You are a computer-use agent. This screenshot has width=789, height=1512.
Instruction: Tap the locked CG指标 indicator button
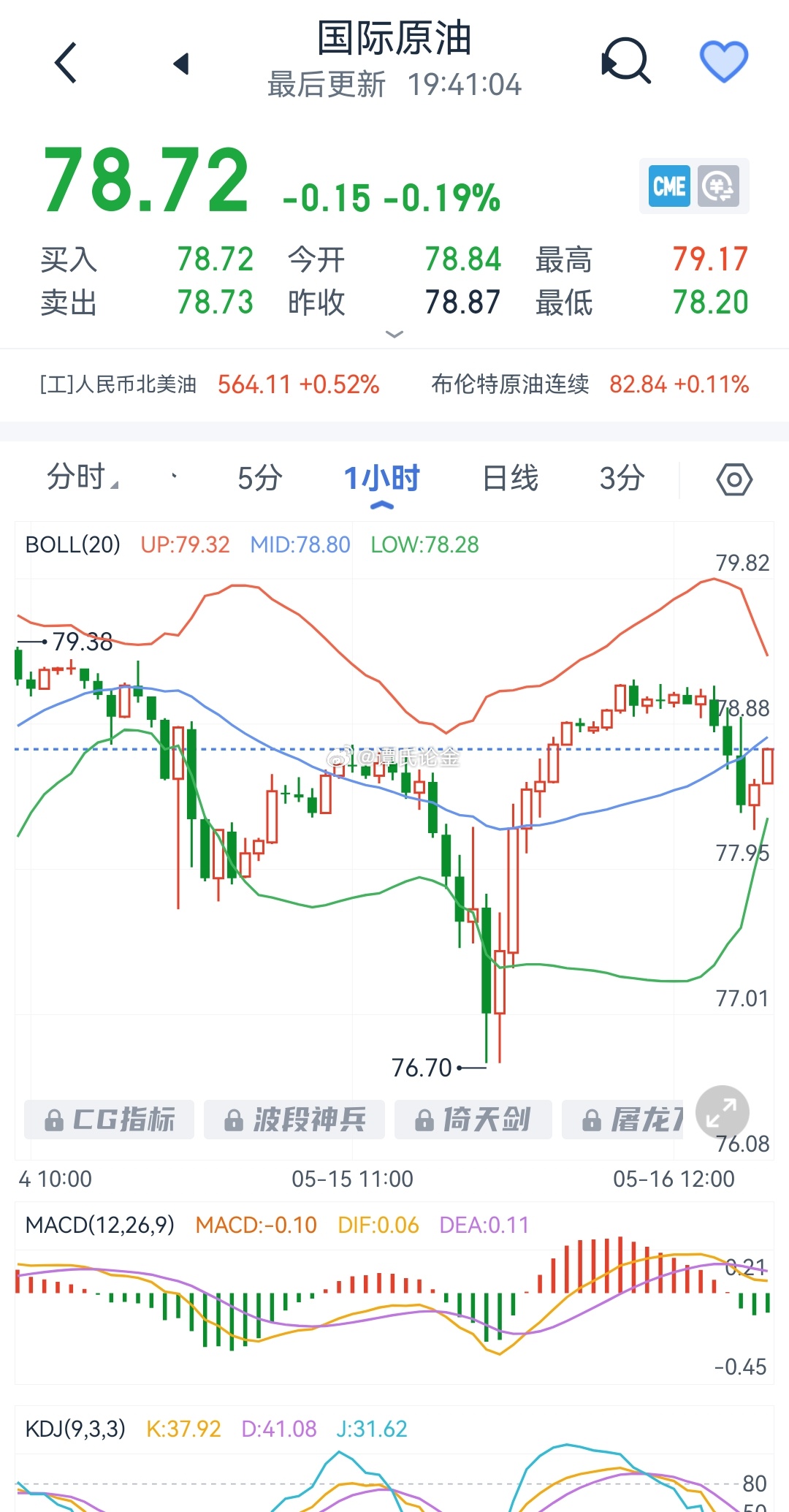click(x=109, y=1120)
